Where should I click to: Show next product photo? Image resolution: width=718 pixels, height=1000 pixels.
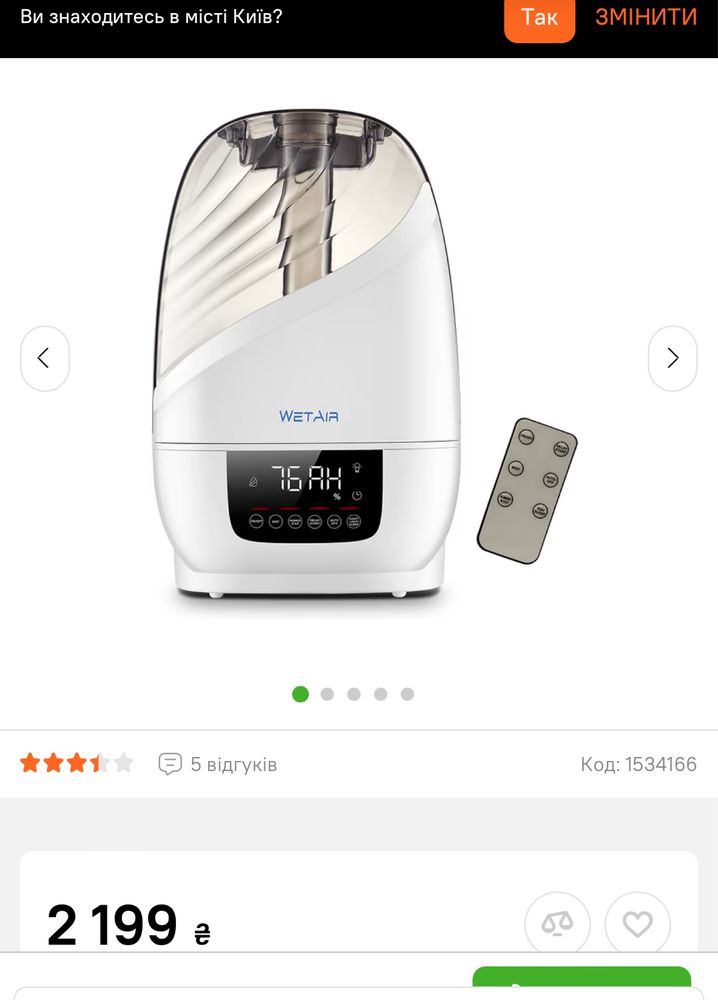[672, 358]
